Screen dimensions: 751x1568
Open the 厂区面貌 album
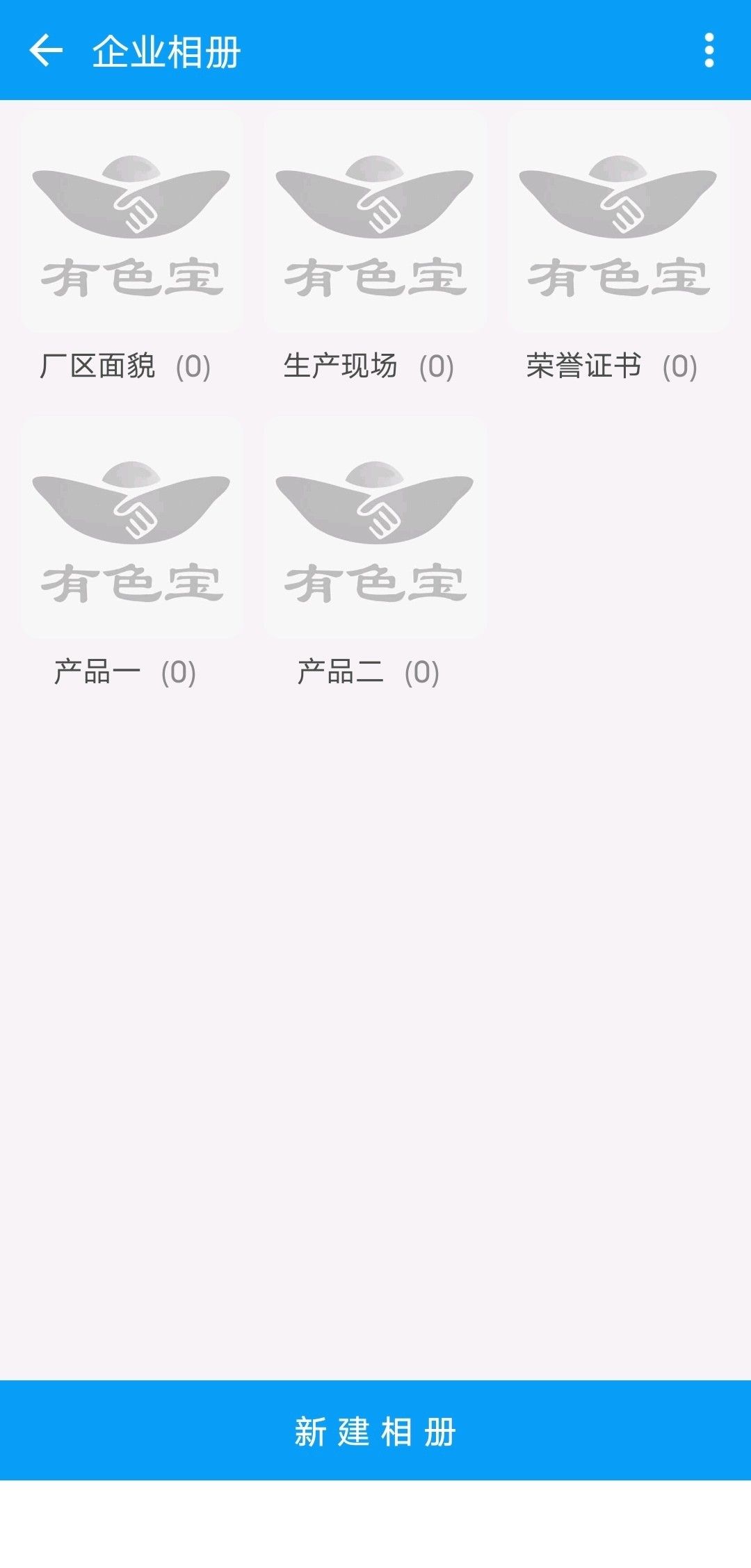point(132,221)
